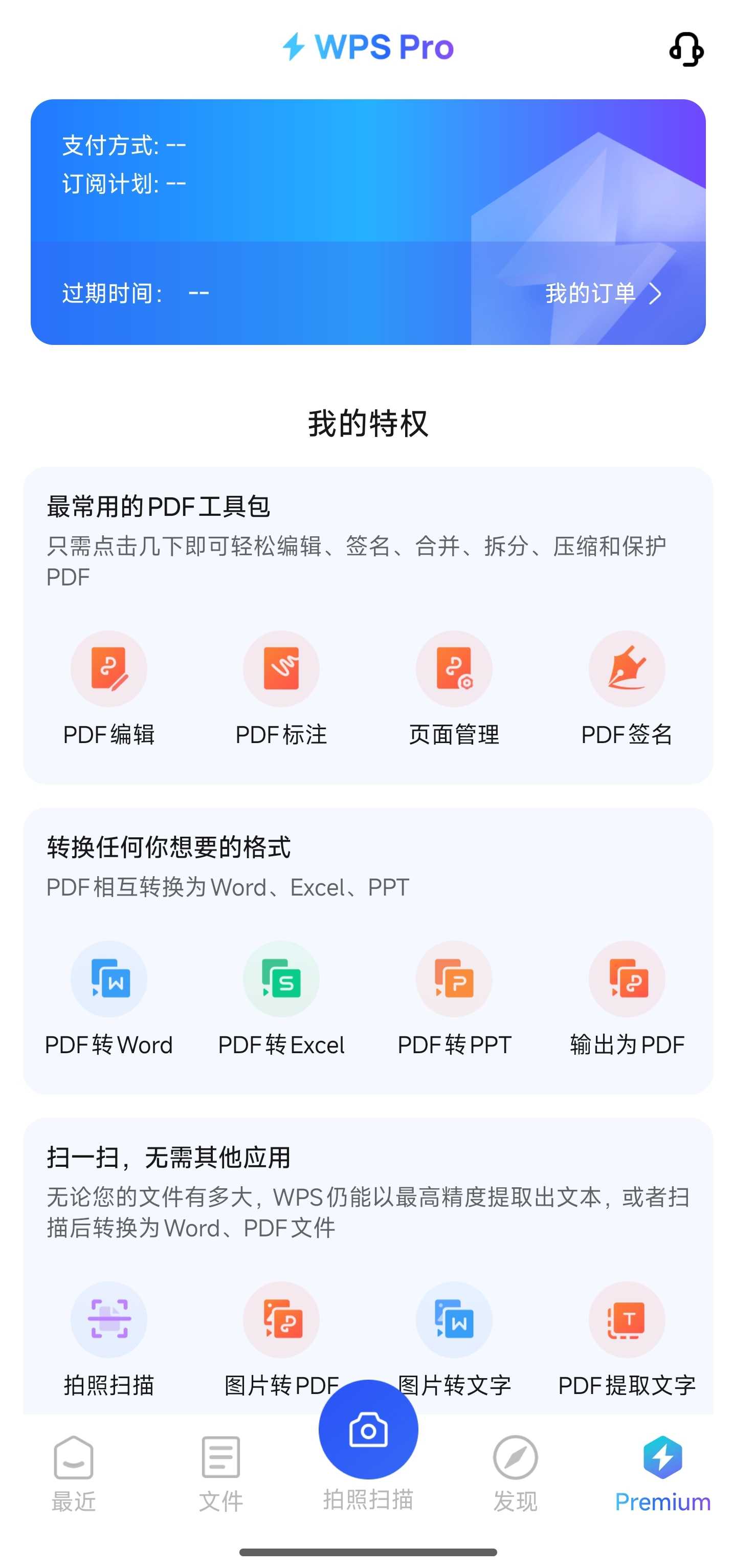Select 图片转文字 text recognition
Screen dimensions: 733x1568
[x=454, y=1320]
